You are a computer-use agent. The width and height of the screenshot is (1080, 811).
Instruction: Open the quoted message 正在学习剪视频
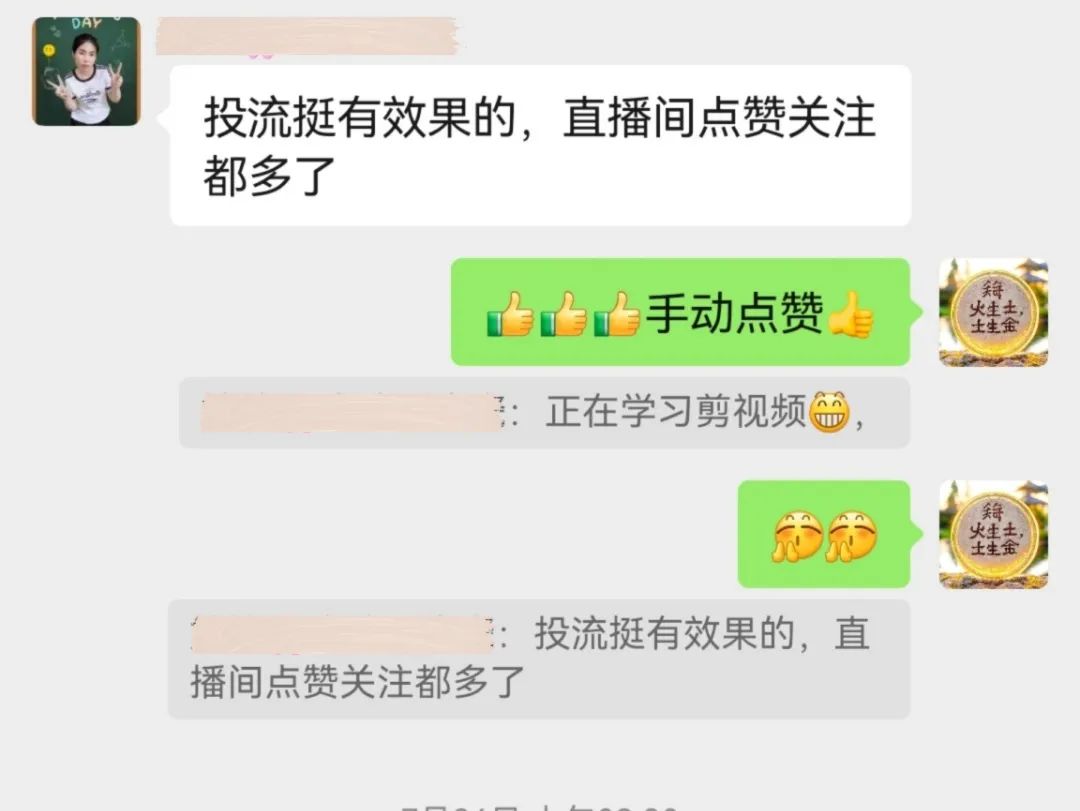coord(544,413)
